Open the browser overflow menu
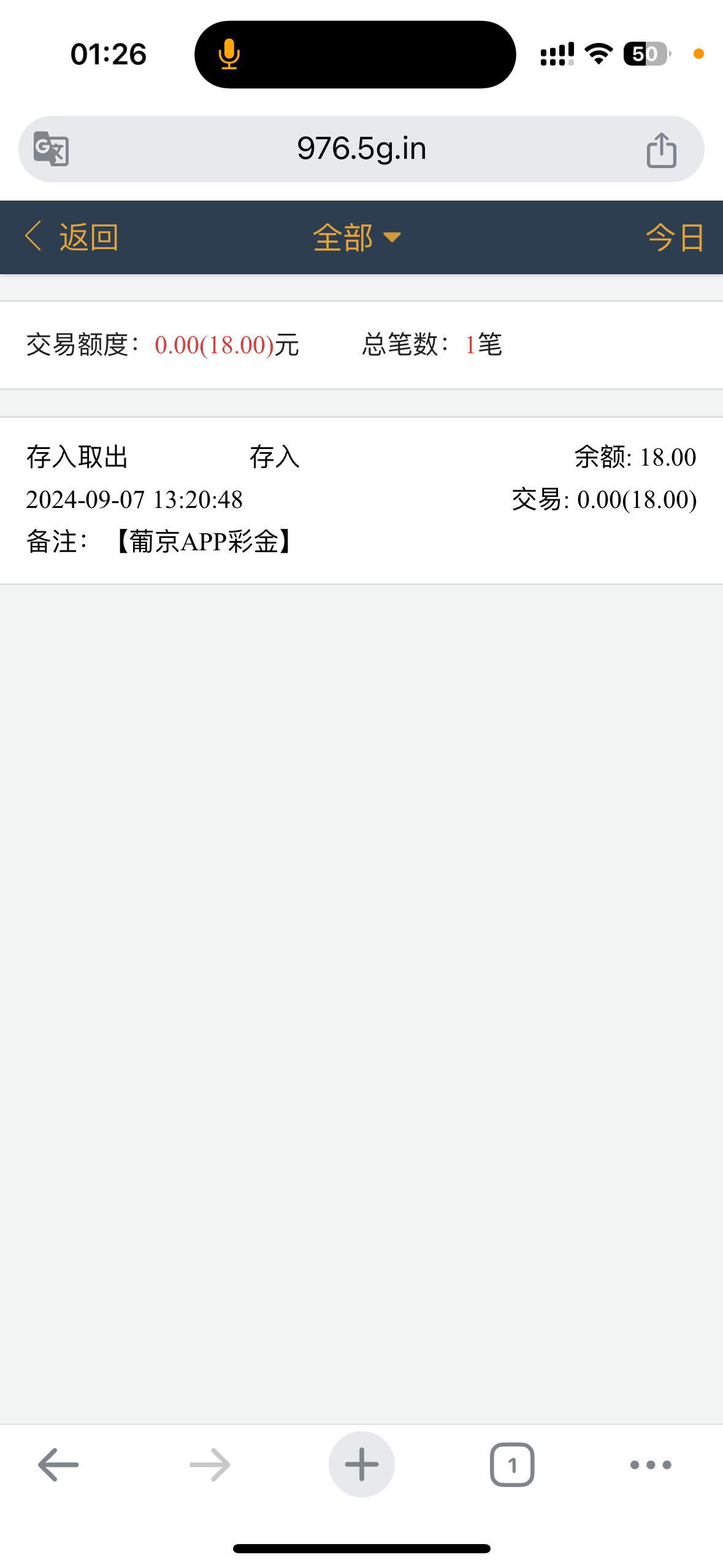The width and height of the screenshot is (723, 1568). [x=651, y=1465]
